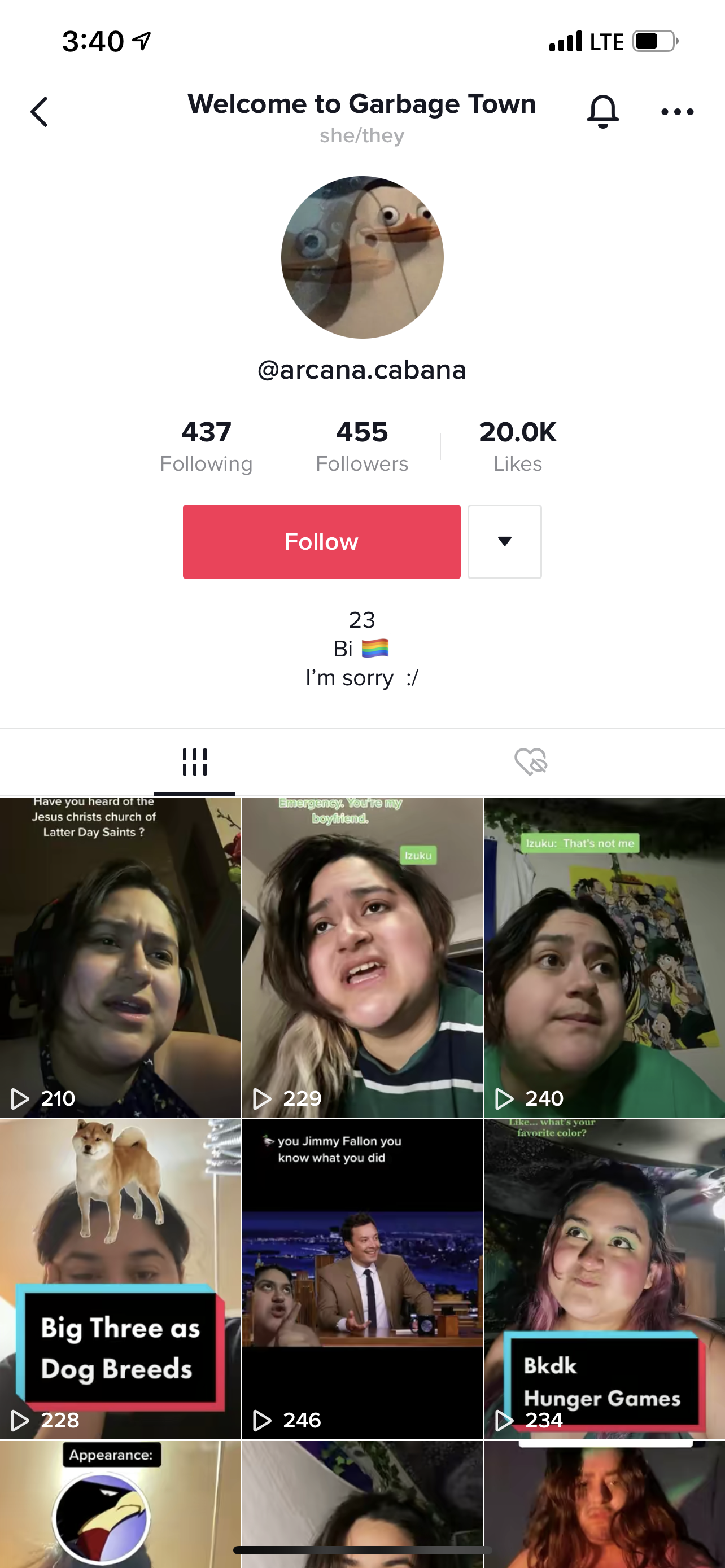The height and width of the screenshot is (1568, 725).
Task: Play the Jimmy Fallon video
Action: 362,1278
